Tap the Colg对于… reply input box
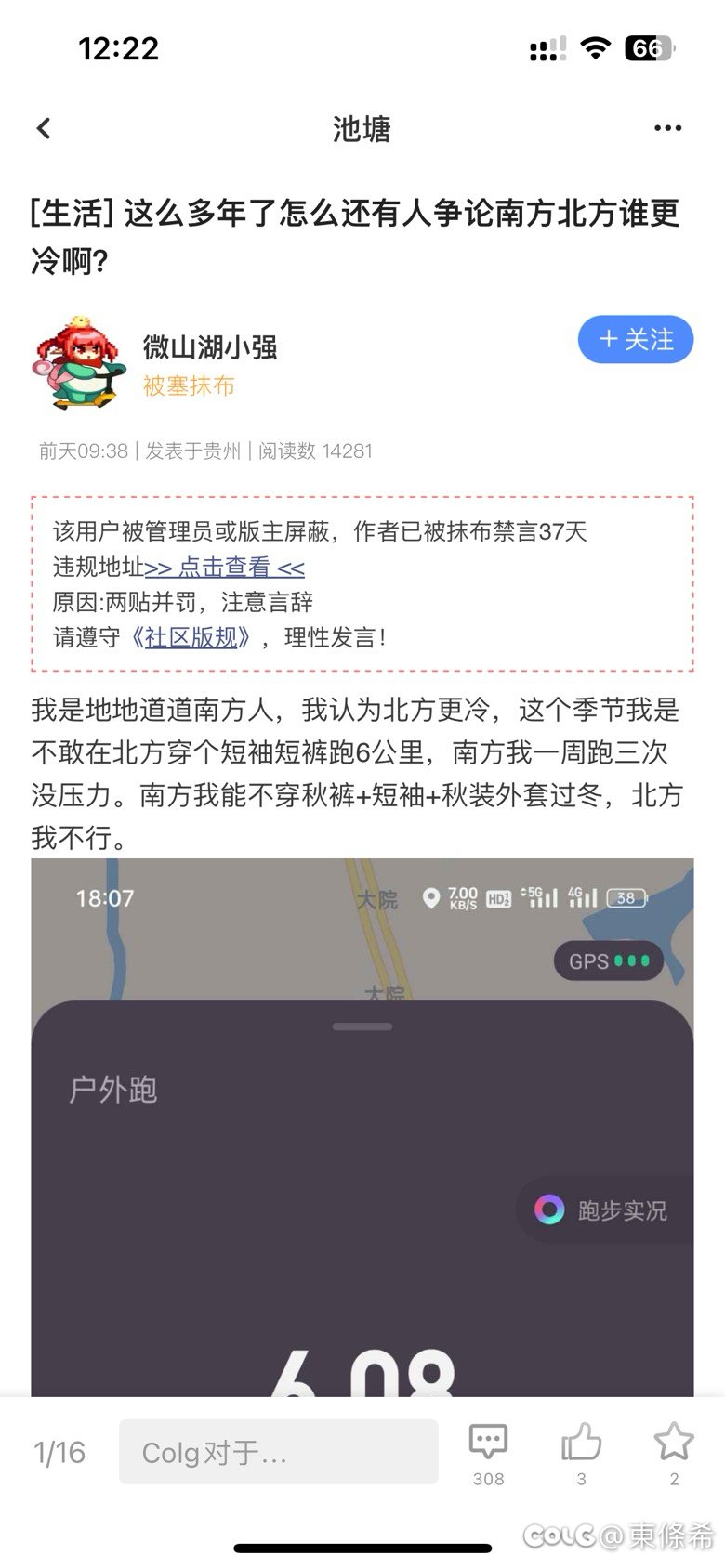The width and height of the screenshot is (725, 1568). pyautogui.click(x=278, y=1451)
